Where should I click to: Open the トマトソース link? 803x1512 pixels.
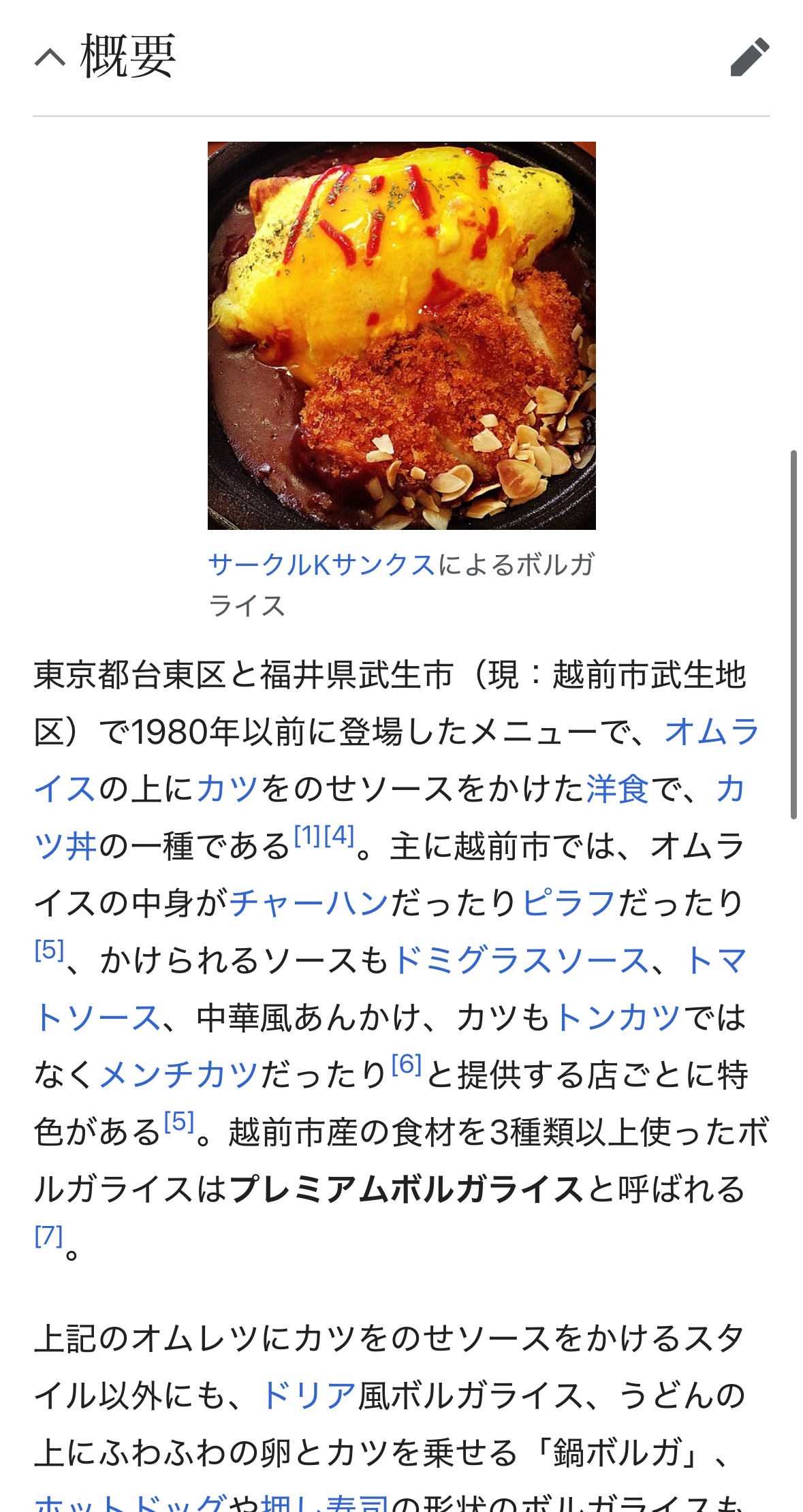pyautogui.click(x=97, y=1018)
